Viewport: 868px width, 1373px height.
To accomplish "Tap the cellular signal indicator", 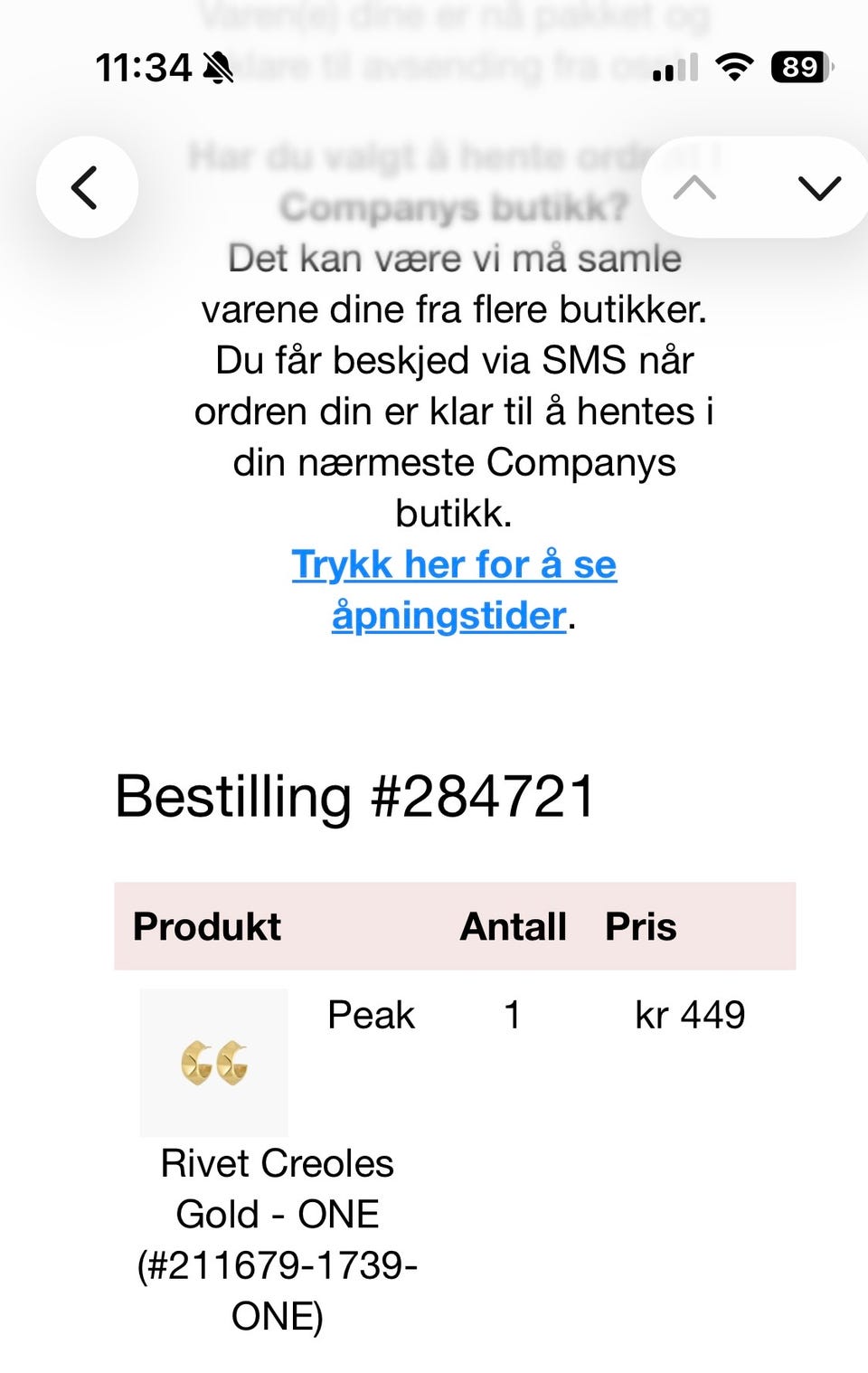I will (x=678, y=67).
